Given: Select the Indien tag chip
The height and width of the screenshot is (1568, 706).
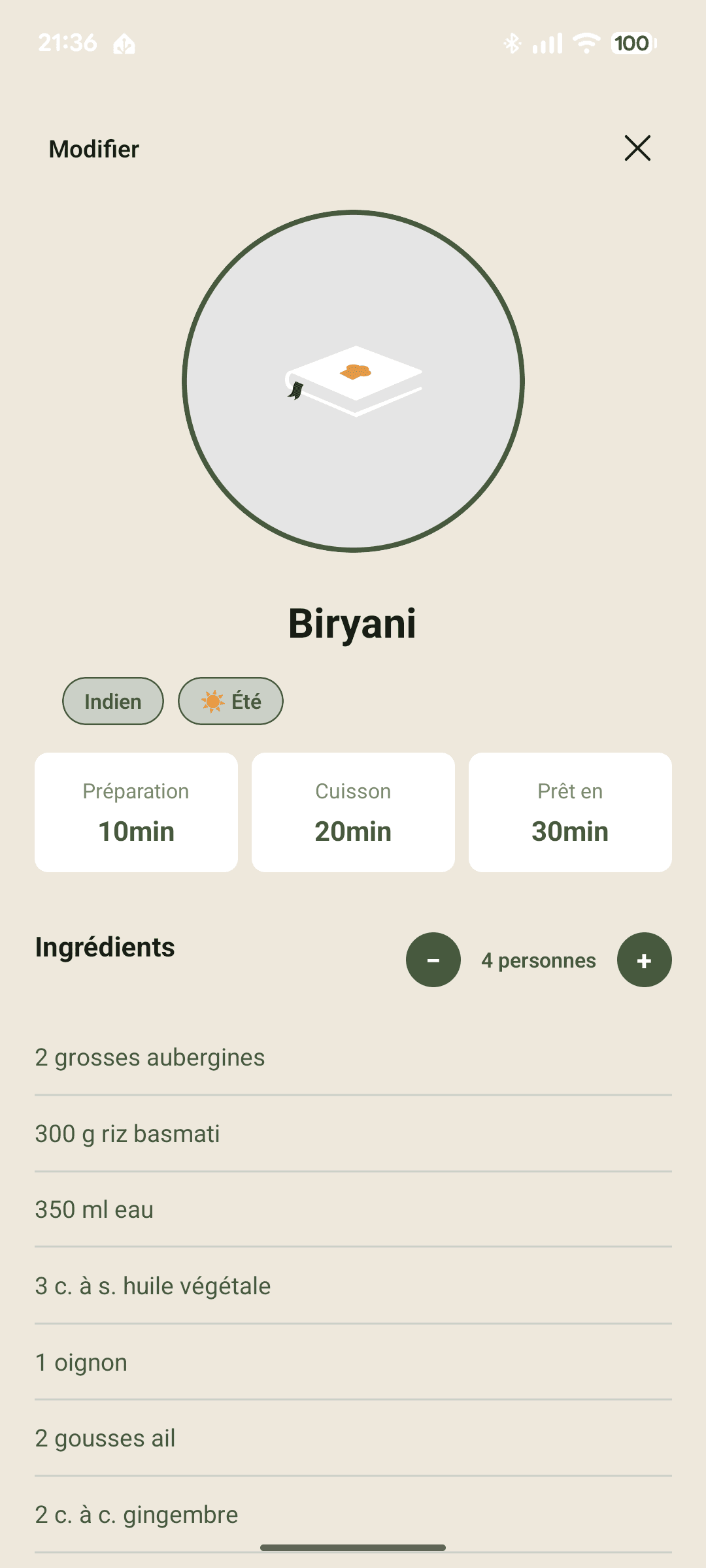Looking at the screenshot, I should [x=113, y=701].
